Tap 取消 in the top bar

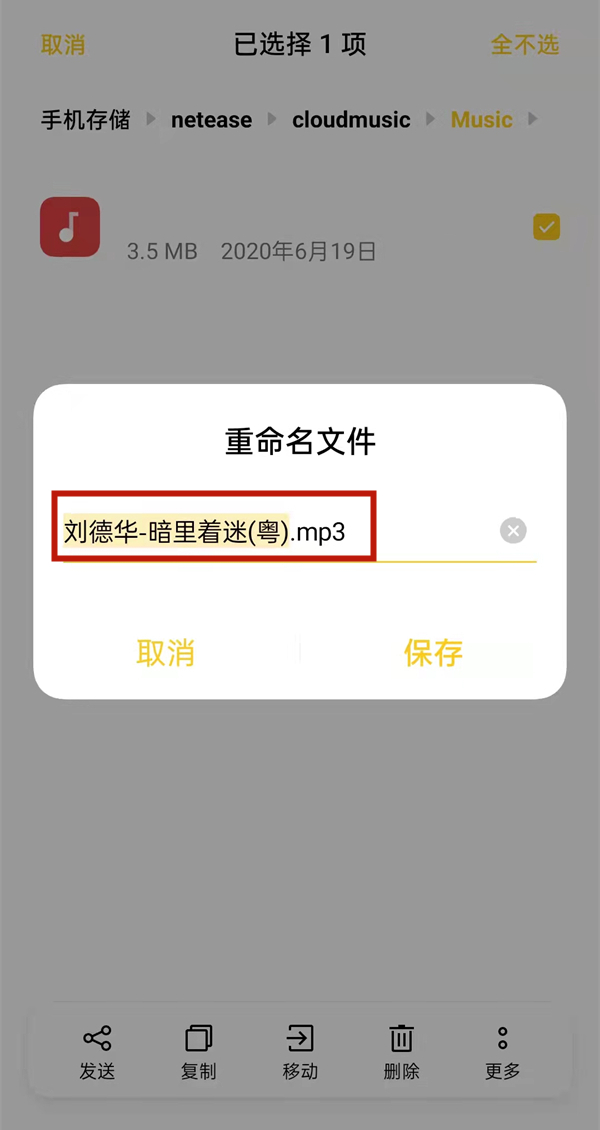click(63, 45)
